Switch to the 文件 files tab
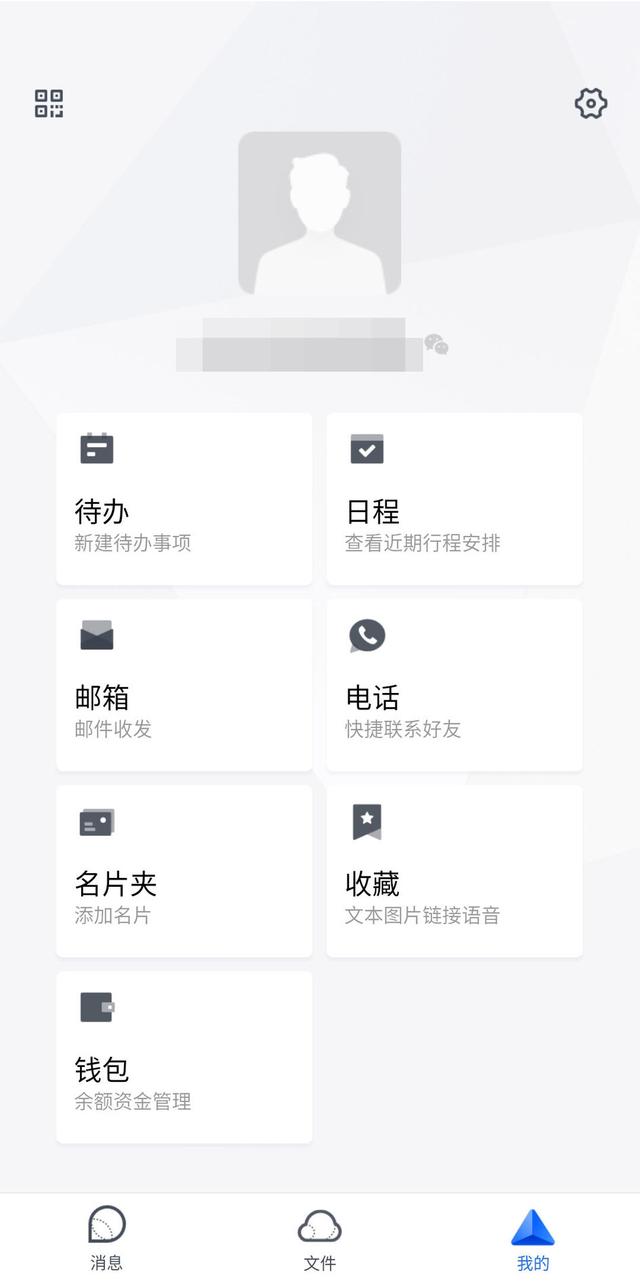 320,1237
